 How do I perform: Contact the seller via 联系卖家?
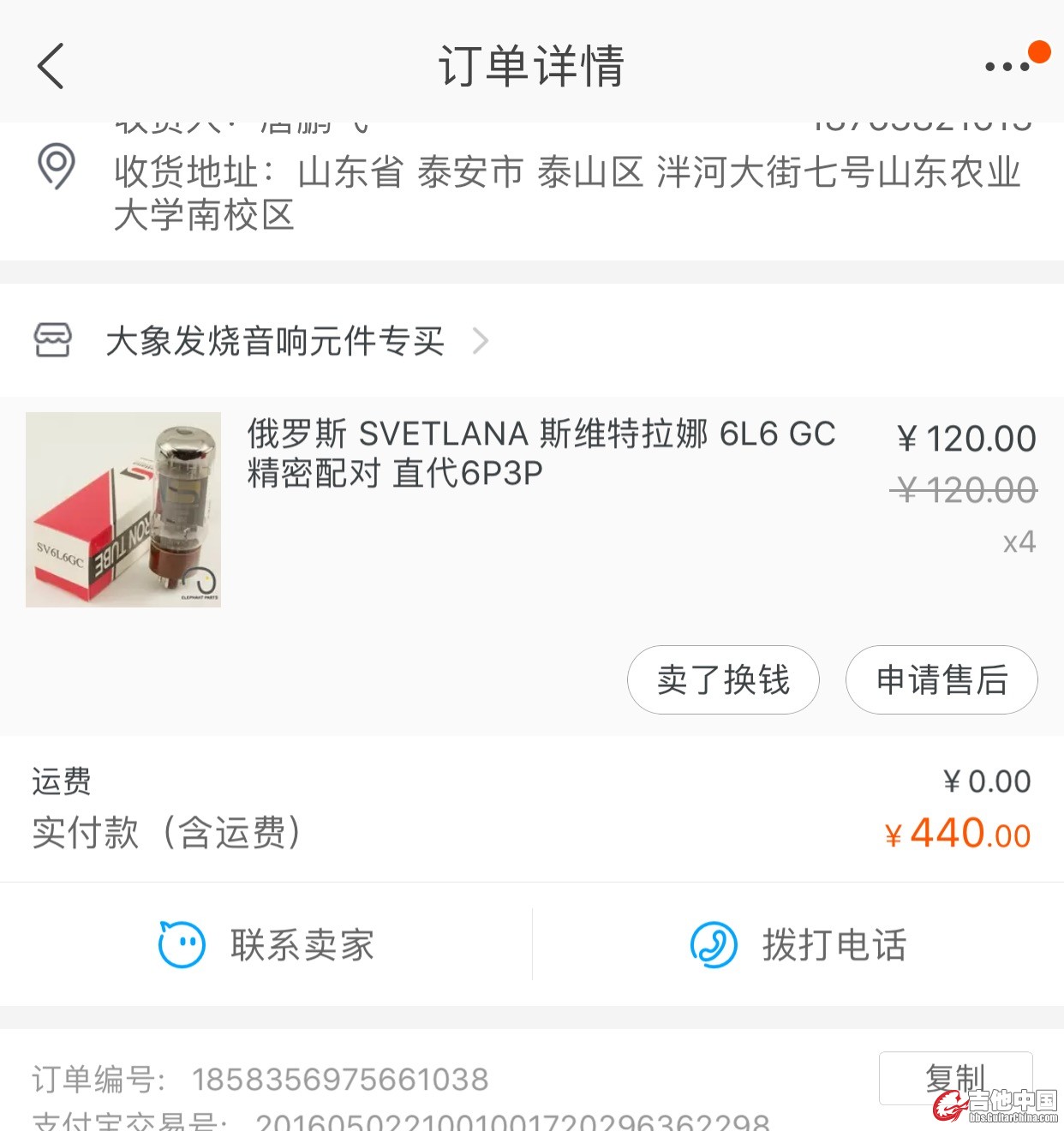pos(267,945)
